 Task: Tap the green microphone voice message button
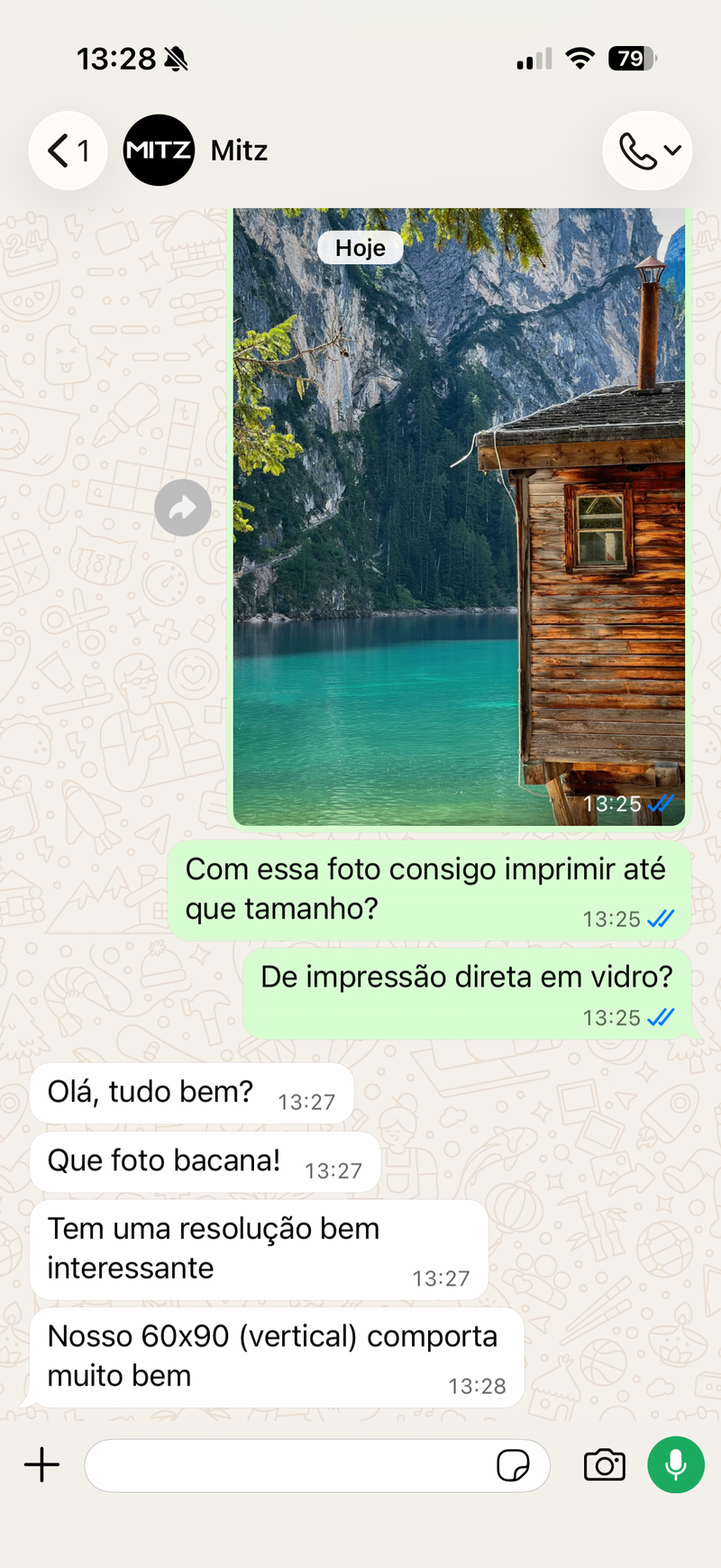[676, 1464]
